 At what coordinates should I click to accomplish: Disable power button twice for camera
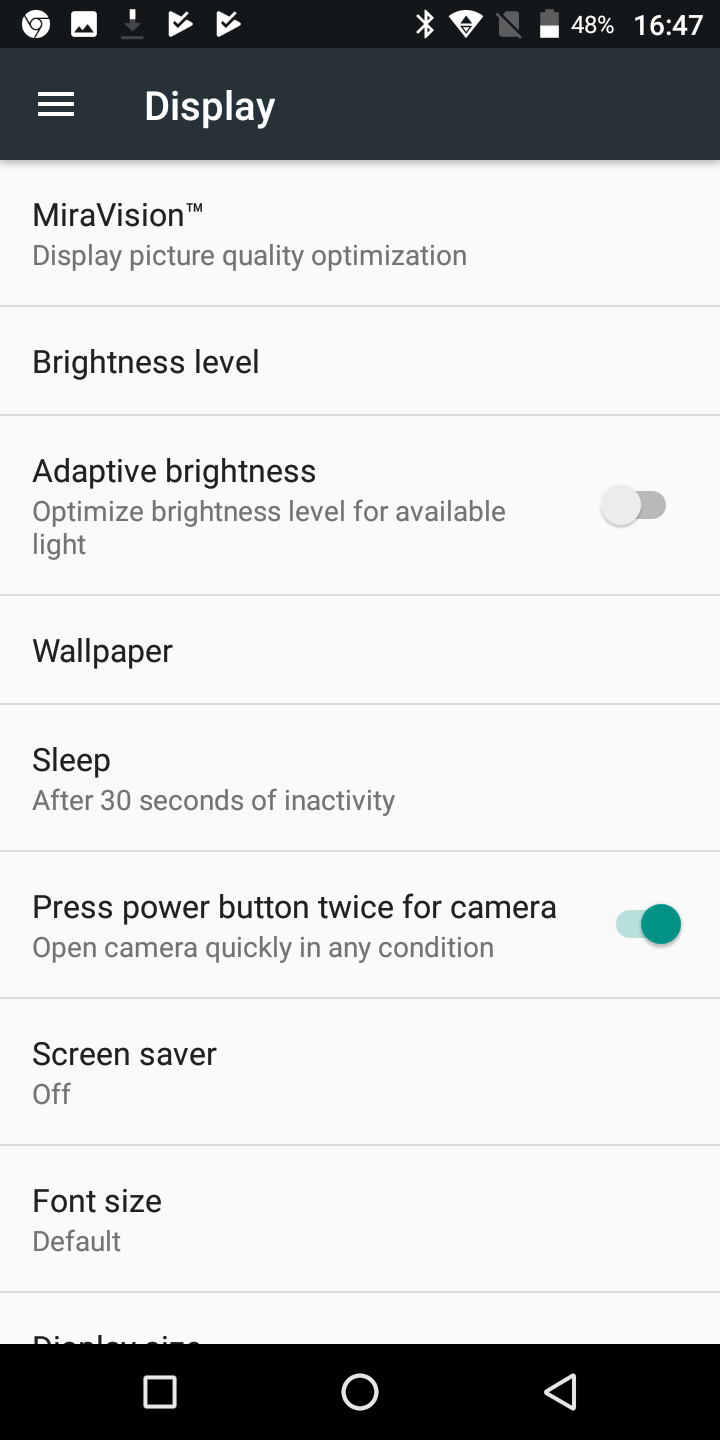point(648,925)
